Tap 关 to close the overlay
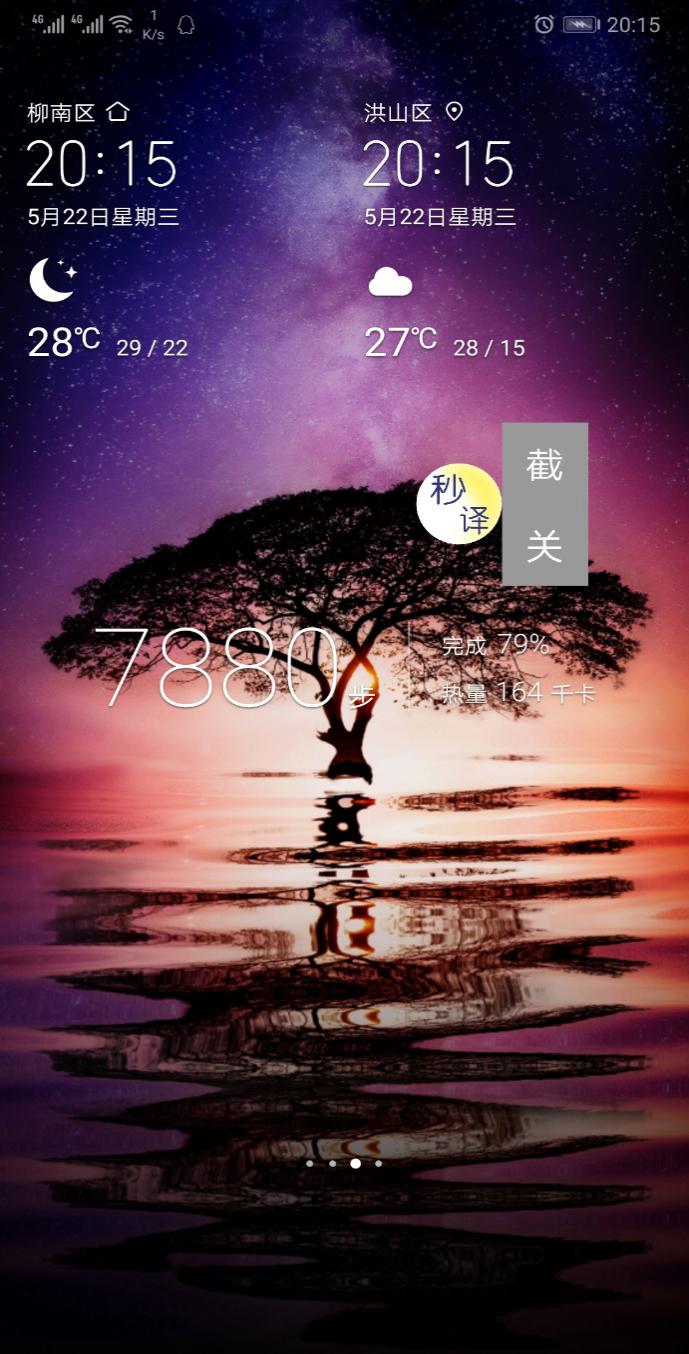 point(545,546)
